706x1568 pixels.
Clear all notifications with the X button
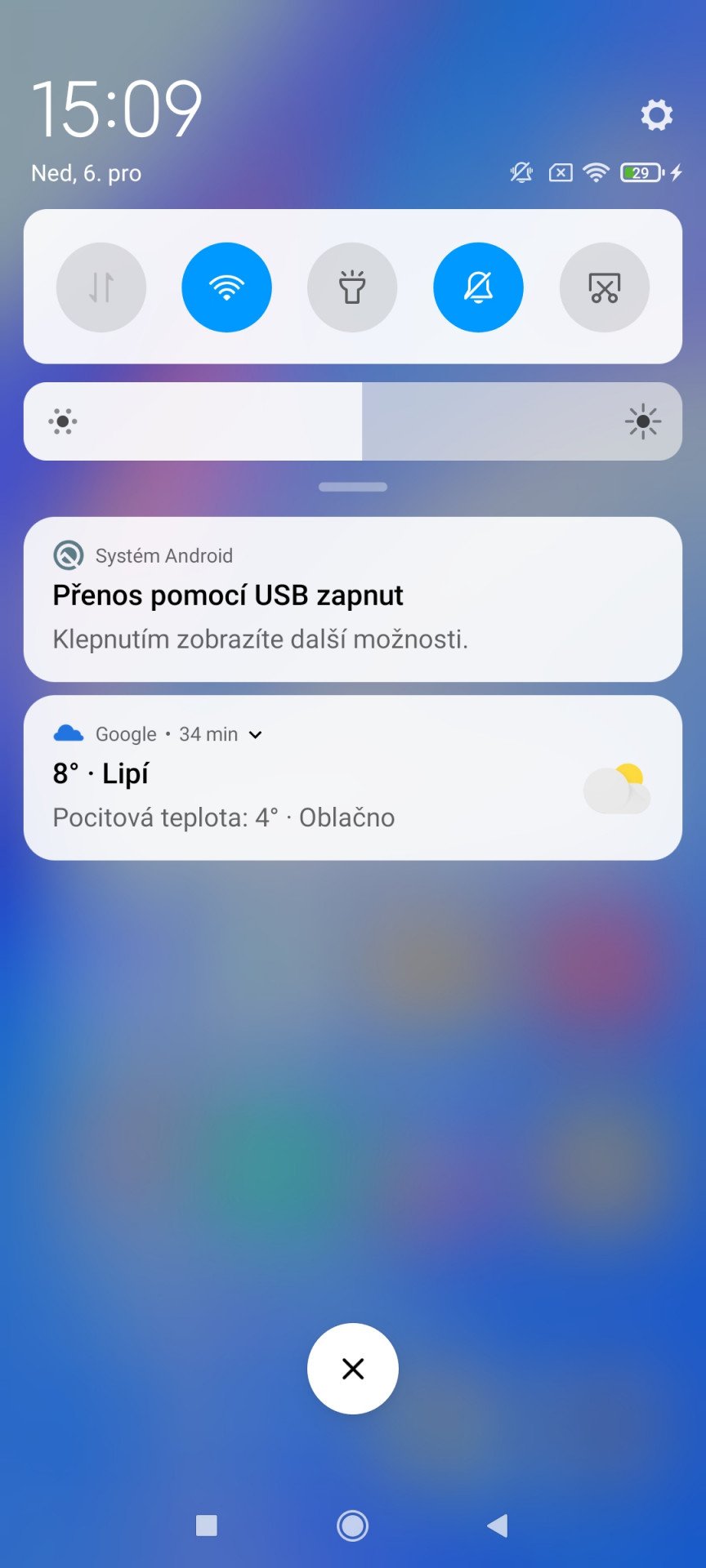(x=353, y=1369)
